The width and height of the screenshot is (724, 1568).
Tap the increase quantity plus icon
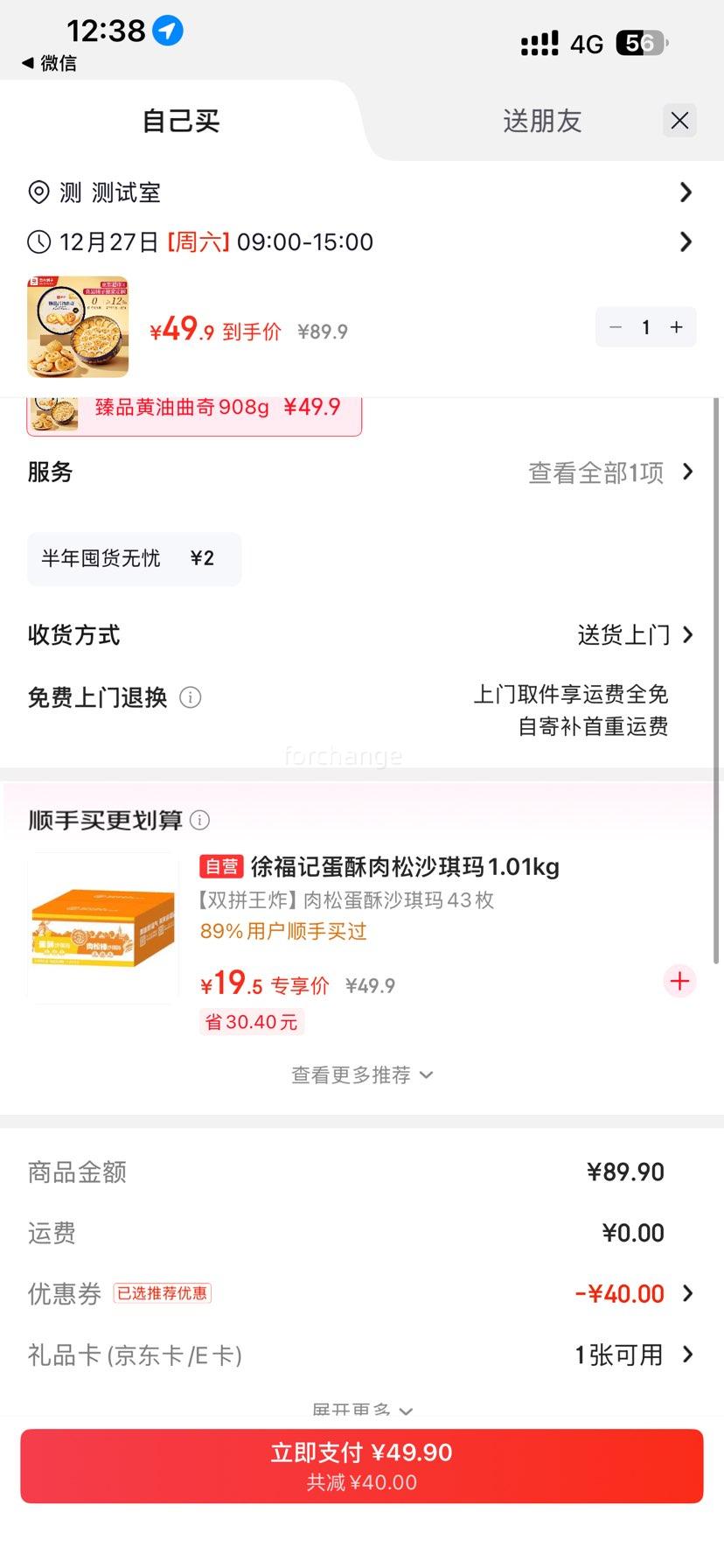coord(676,326)
